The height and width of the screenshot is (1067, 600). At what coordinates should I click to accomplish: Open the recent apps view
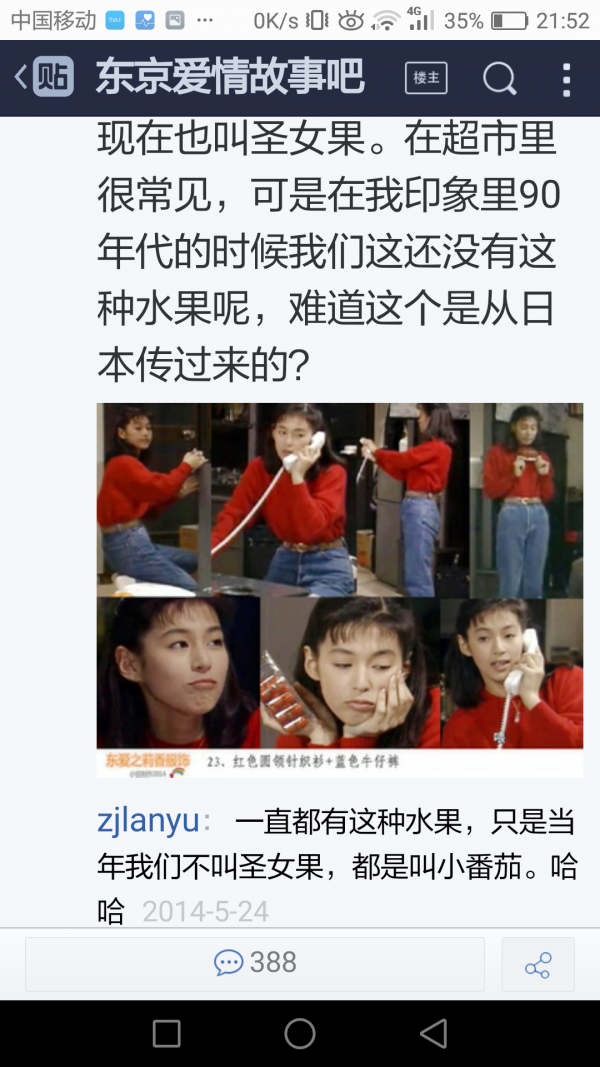coord(167,1033)
